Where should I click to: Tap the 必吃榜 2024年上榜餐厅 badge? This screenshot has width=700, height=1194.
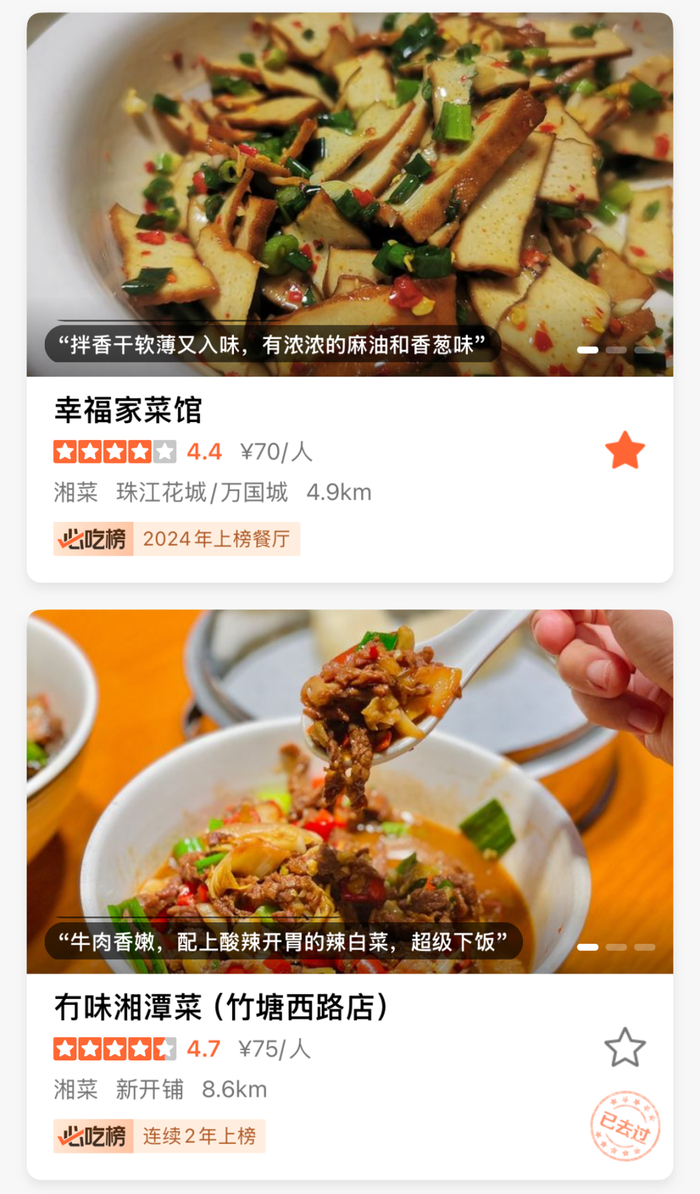point(177,539)
